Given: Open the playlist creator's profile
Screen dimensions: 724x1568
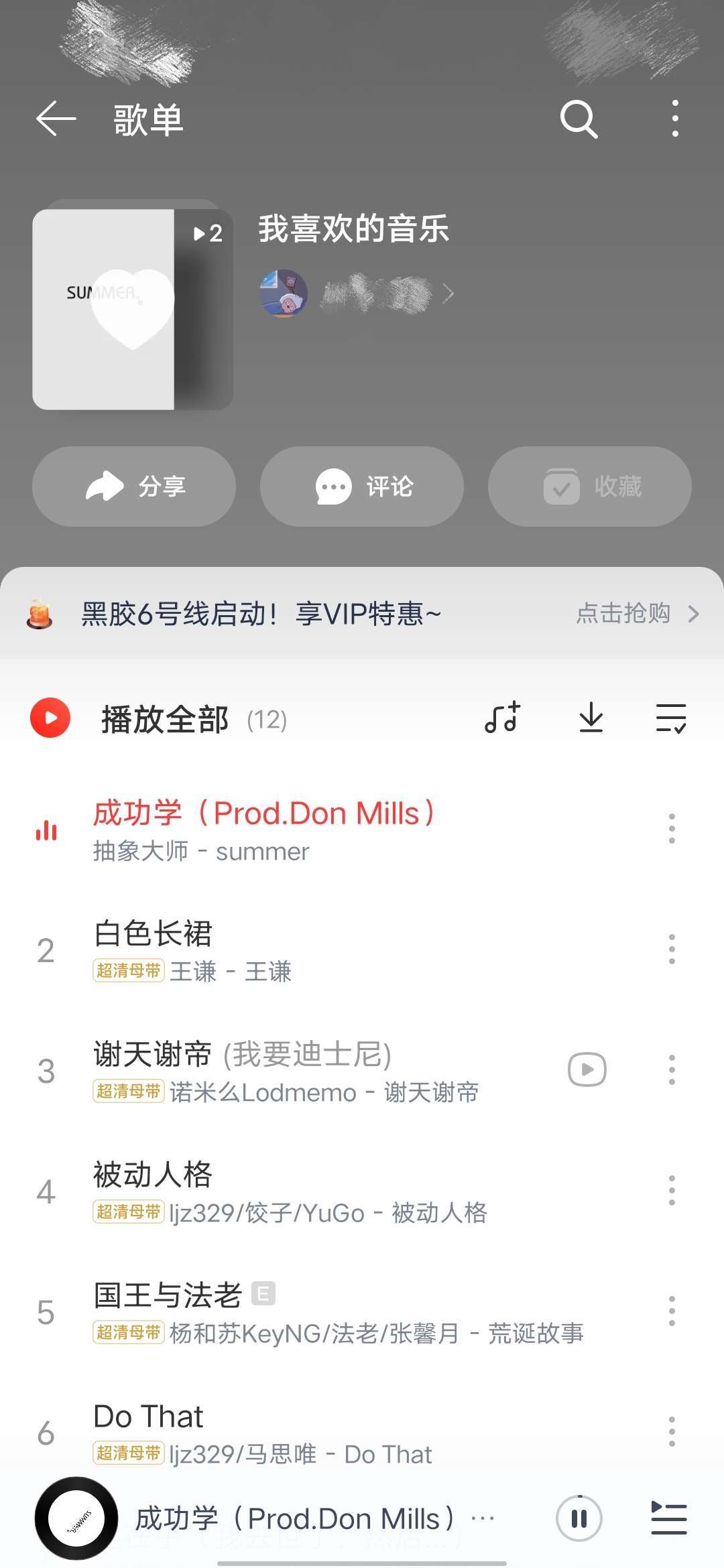Looking at the screenshot, I should 355,293.
